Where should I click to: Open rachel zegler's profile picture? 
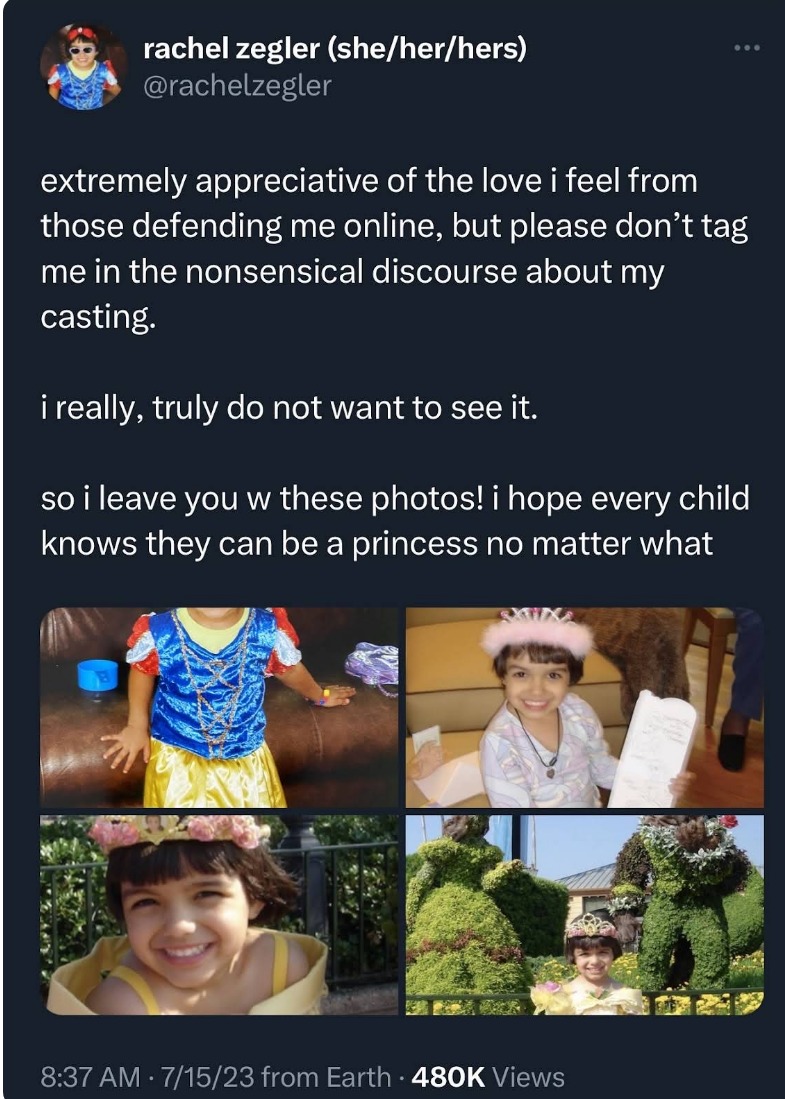pyautogui.click(x=84, y=67)
